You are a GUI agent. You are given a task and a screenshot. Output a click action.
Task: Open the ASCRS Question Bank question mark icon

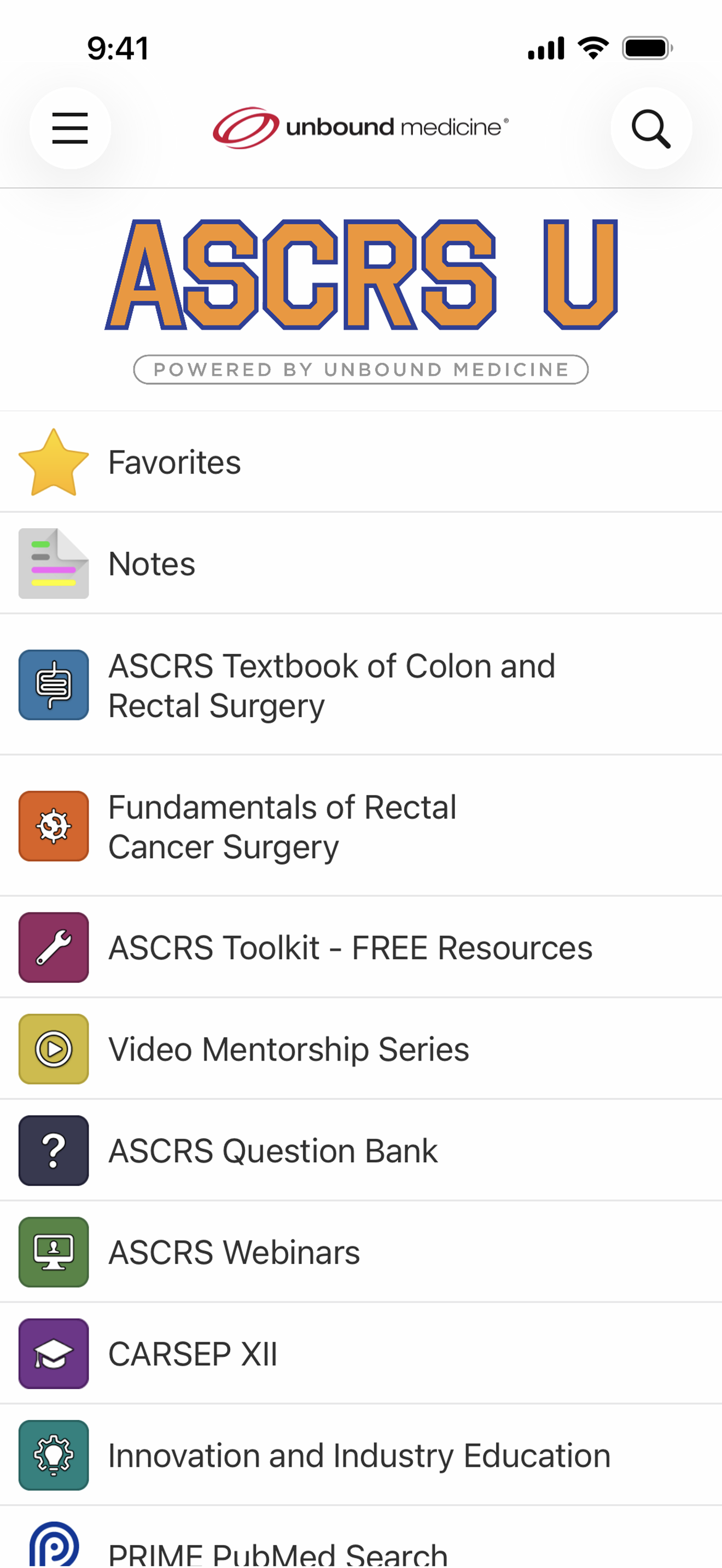(x=54, y=1150)
